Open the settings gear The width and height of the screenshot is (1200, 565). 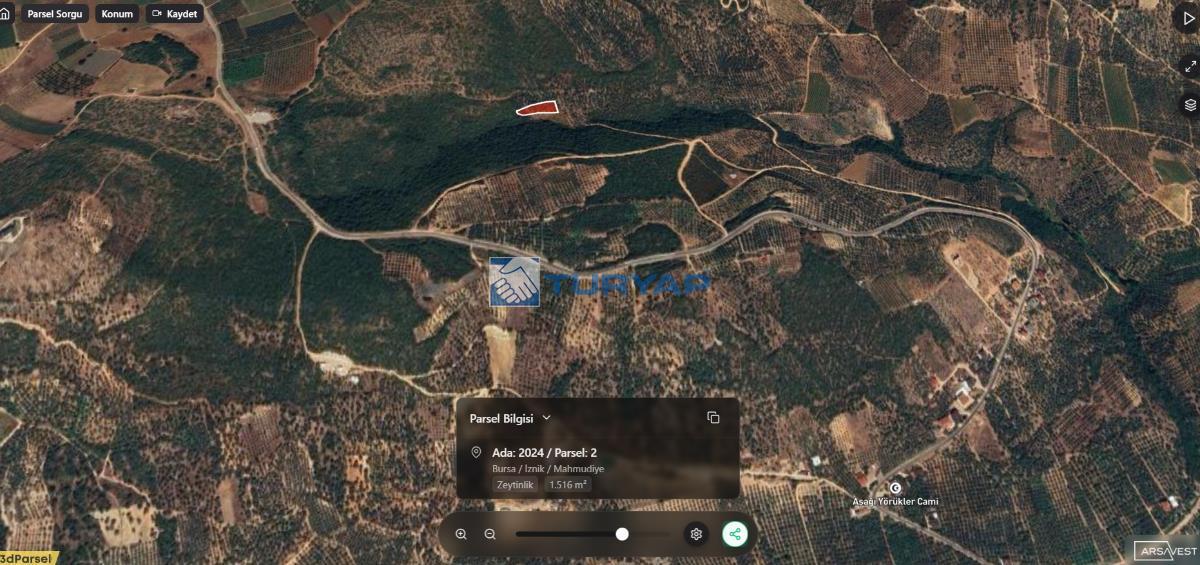(x=696, y=534)
